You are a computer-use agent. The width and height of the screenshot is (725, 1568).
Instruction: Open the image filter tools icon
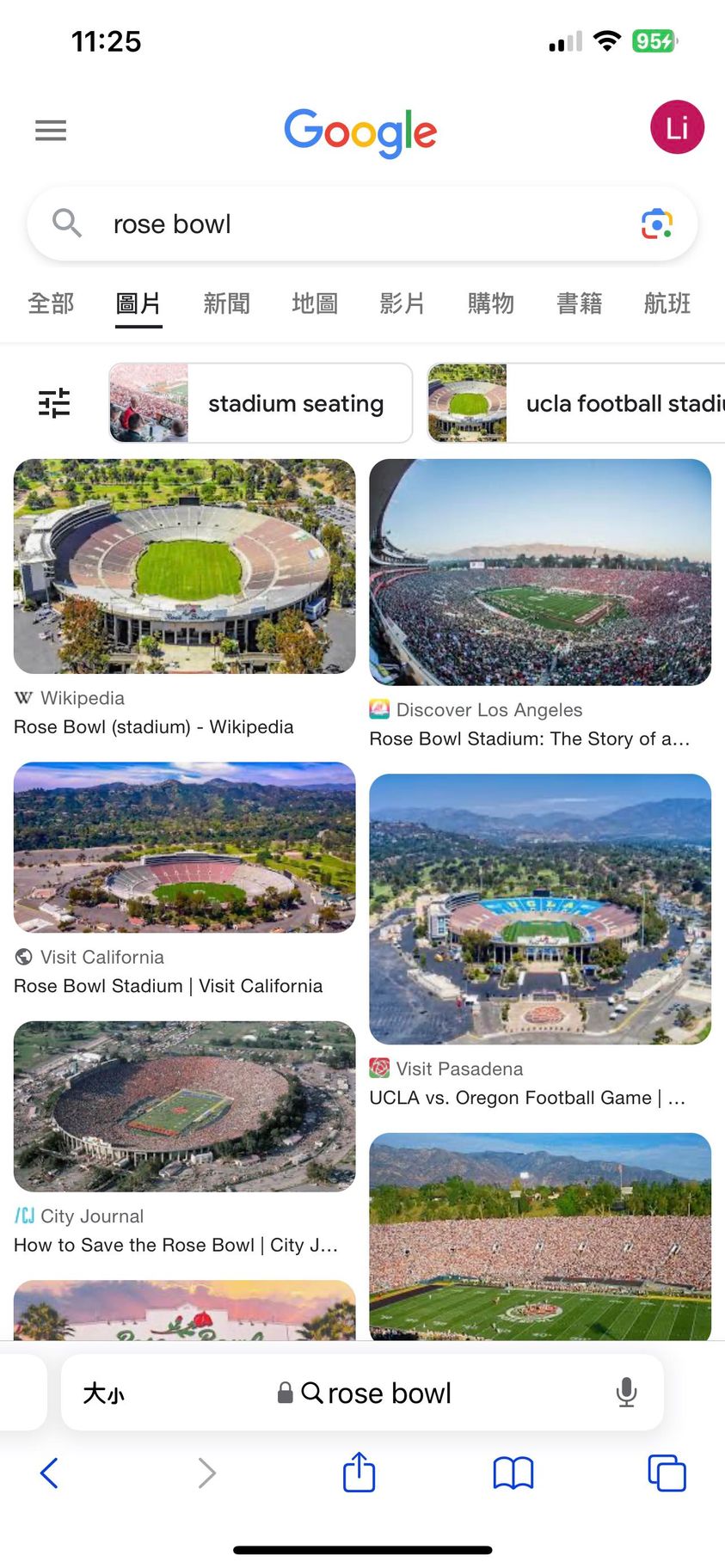pyautogui.click(x=54, y=403)
